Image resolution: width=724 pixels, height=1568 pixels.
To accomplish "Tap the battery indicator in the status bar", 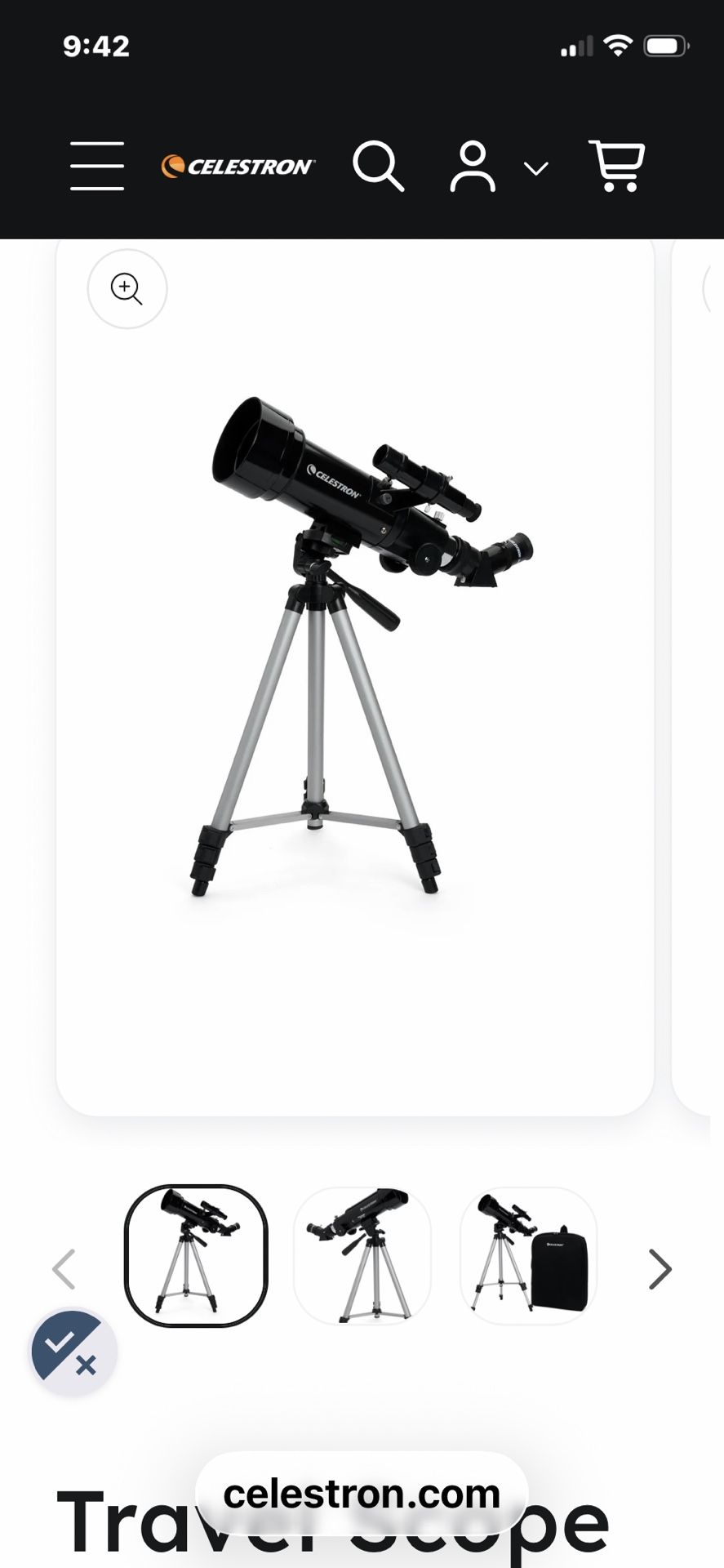I will [663, 46].
